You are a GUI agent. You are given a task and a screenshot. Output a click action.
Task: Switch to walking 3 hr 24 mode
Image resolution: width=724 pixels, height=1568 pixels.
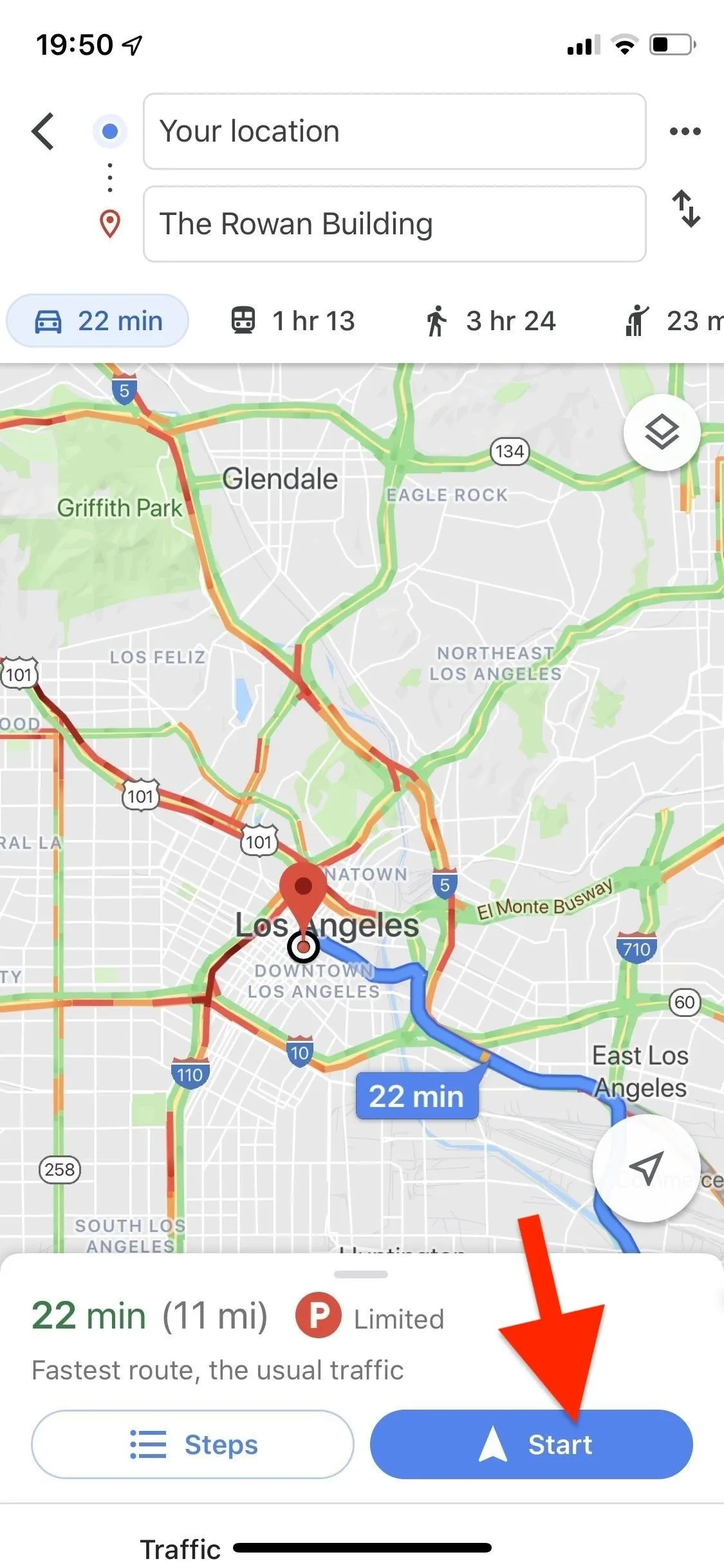coord(490,321)
